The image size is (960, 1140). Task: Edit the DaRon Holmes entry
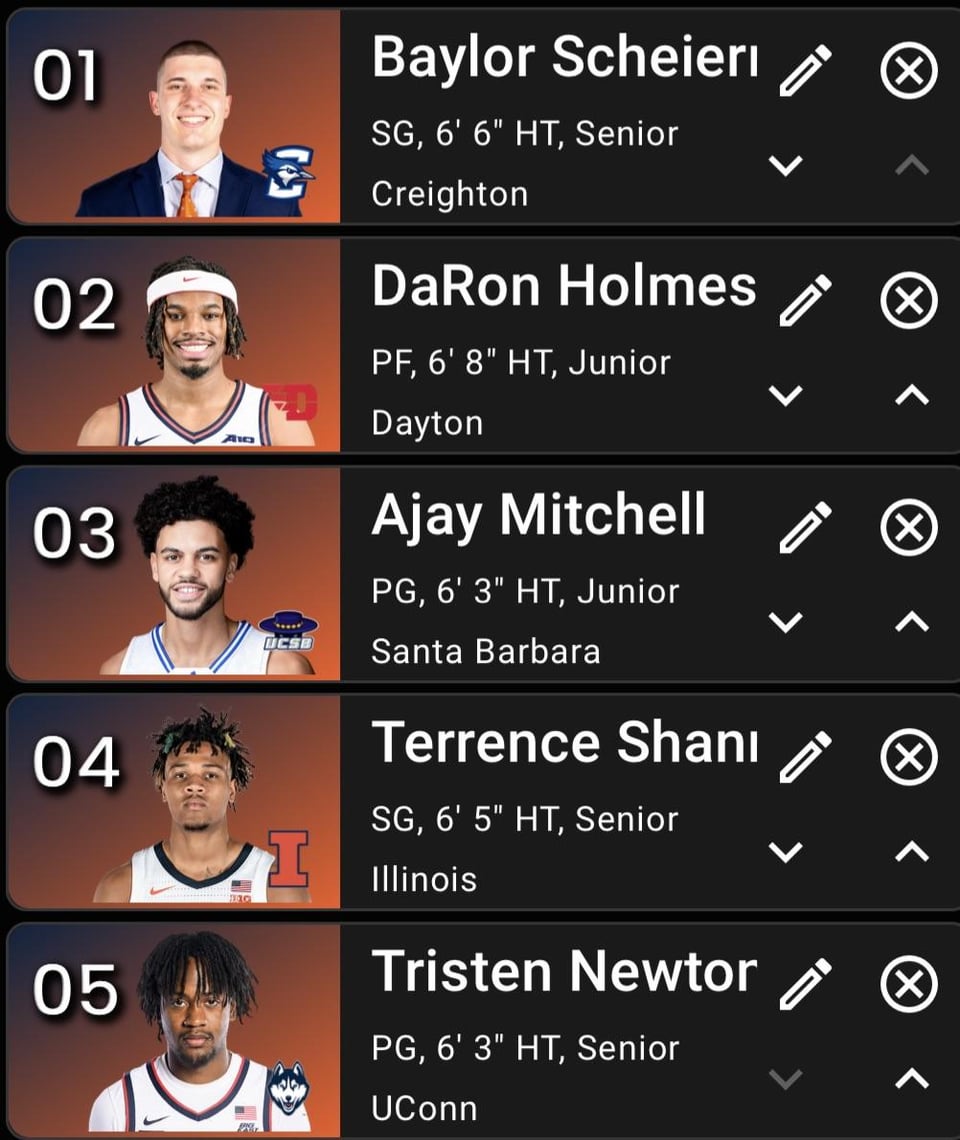(x=805, y=301)
